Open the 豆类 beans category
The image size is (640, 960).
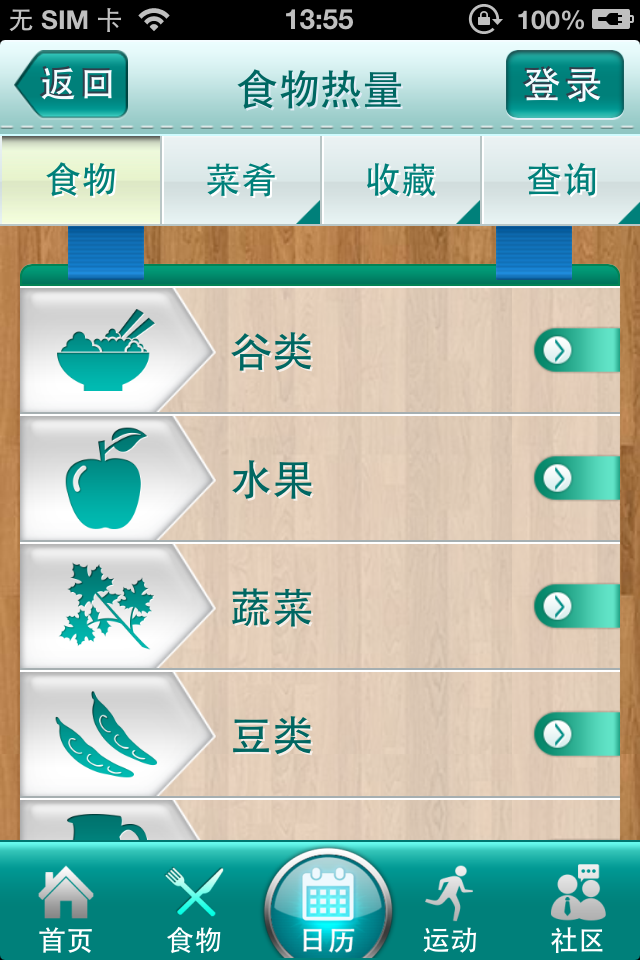click(x=320, y=735)
